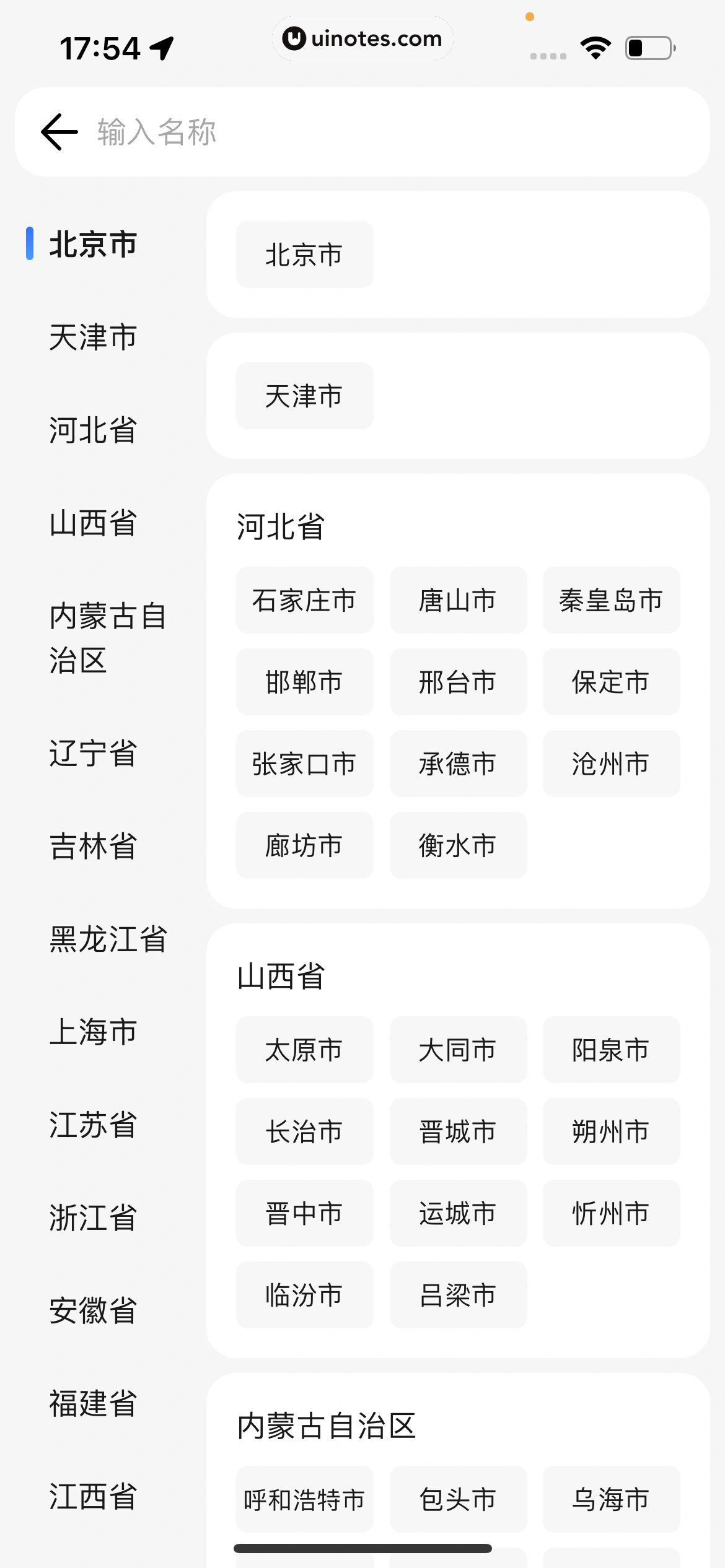This screenshot has width=725, height=1568.
Task: Select the 大同市 chip
Action: [x=458, y=1050]
